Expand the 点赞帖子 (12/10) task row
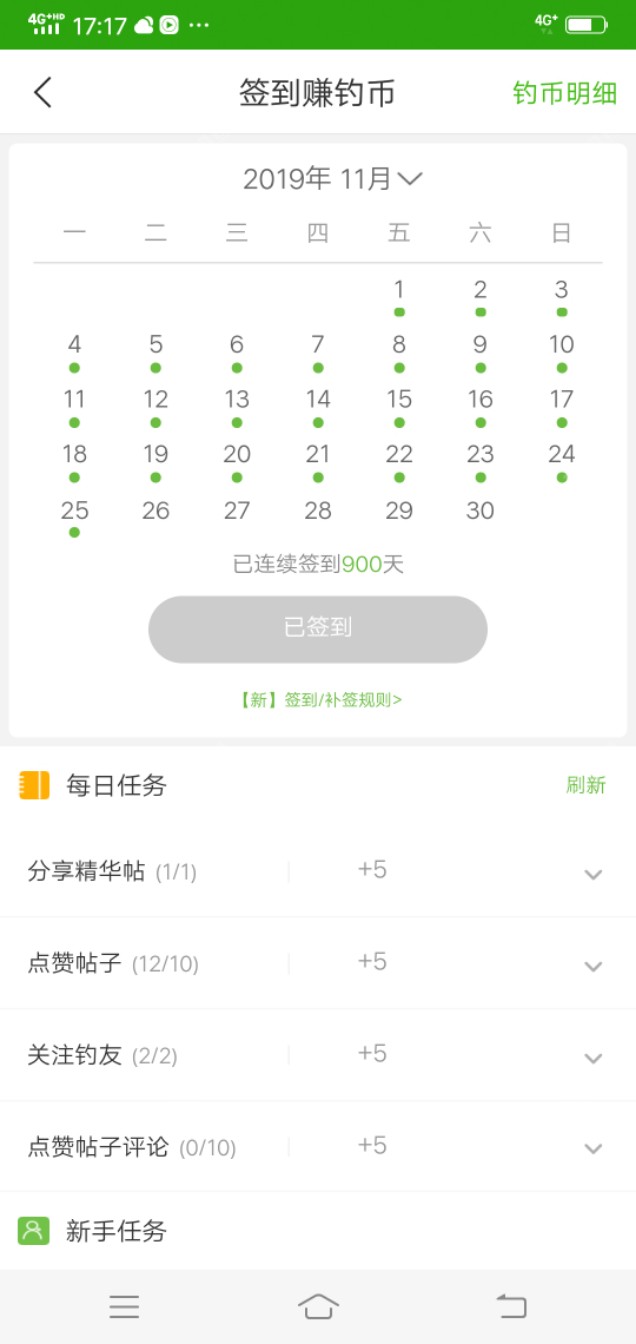 pyautogui.click(x=593, y=965)
